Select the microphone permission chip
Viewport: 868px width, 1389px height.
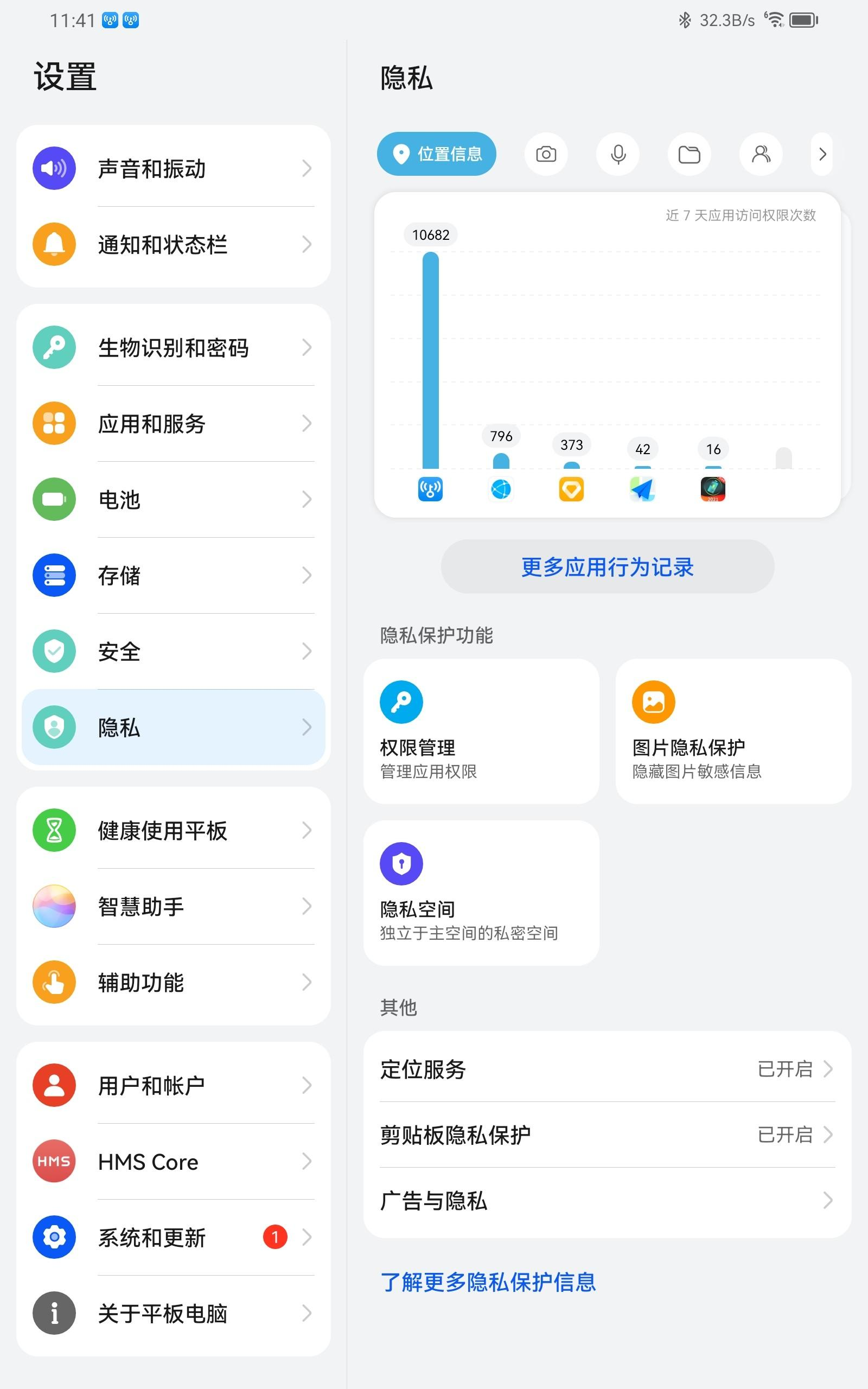(618, 154)
